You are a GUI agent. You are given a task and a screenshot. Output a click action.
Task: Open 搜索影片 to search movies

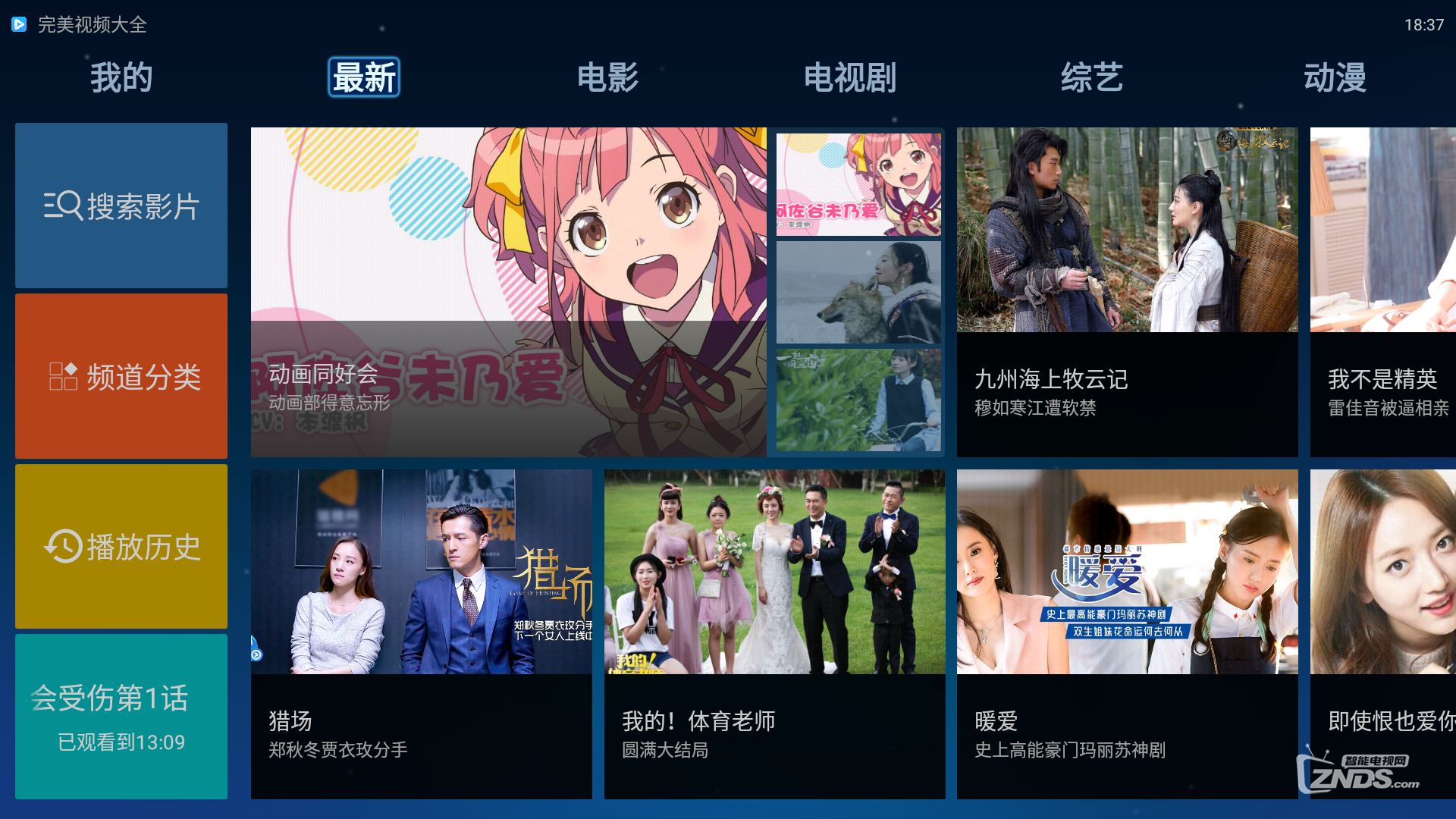121,206
